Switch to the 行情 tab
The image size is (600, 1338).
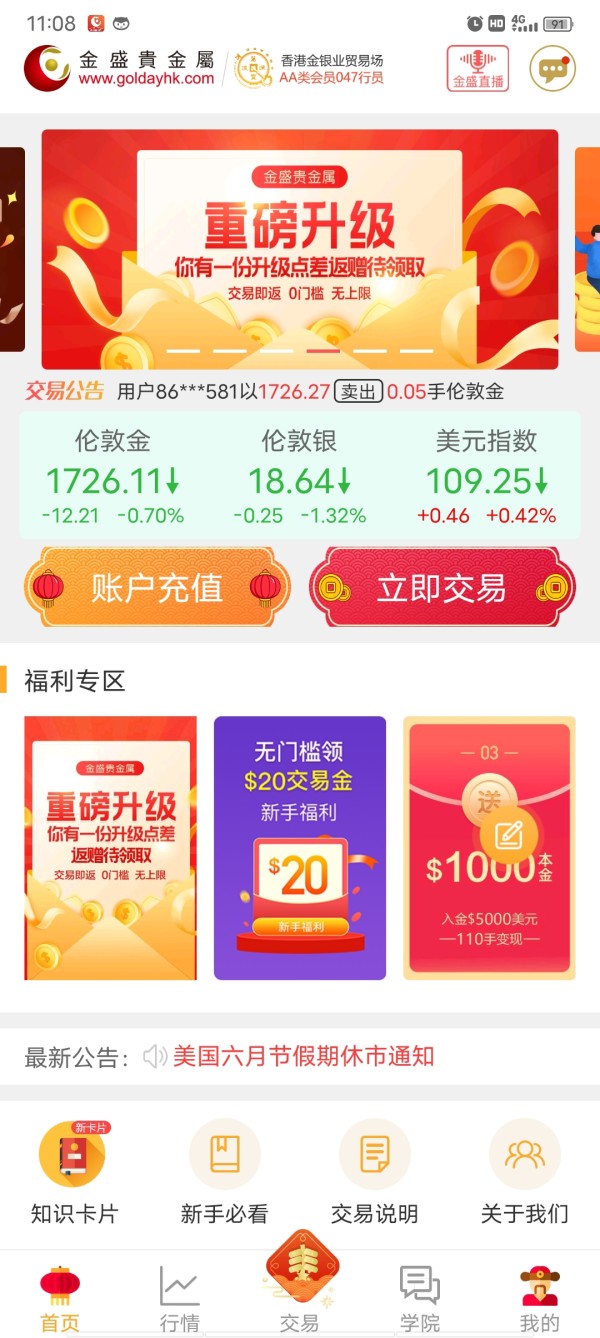(180, 1298)
